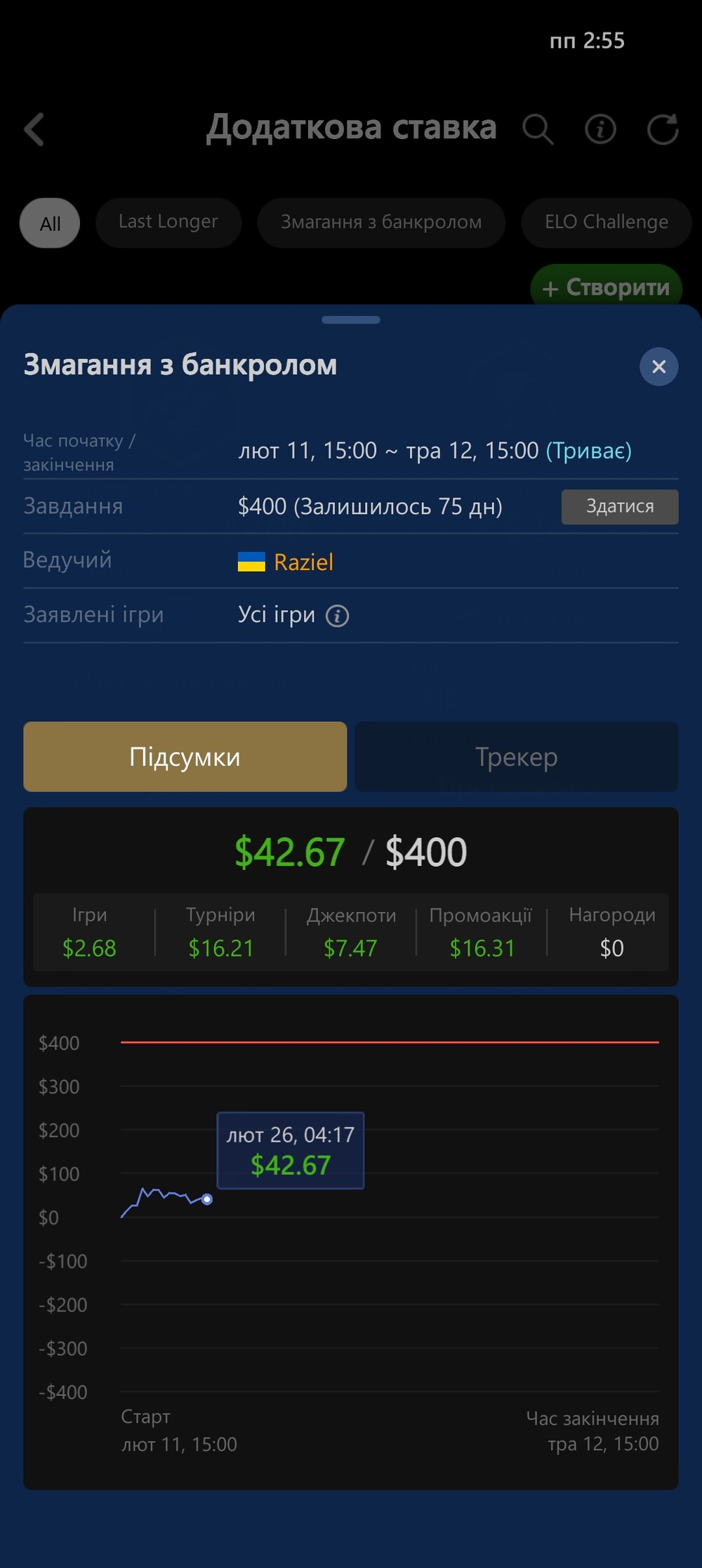
Task: Refresh the side bets list
Action: (662, 129)
